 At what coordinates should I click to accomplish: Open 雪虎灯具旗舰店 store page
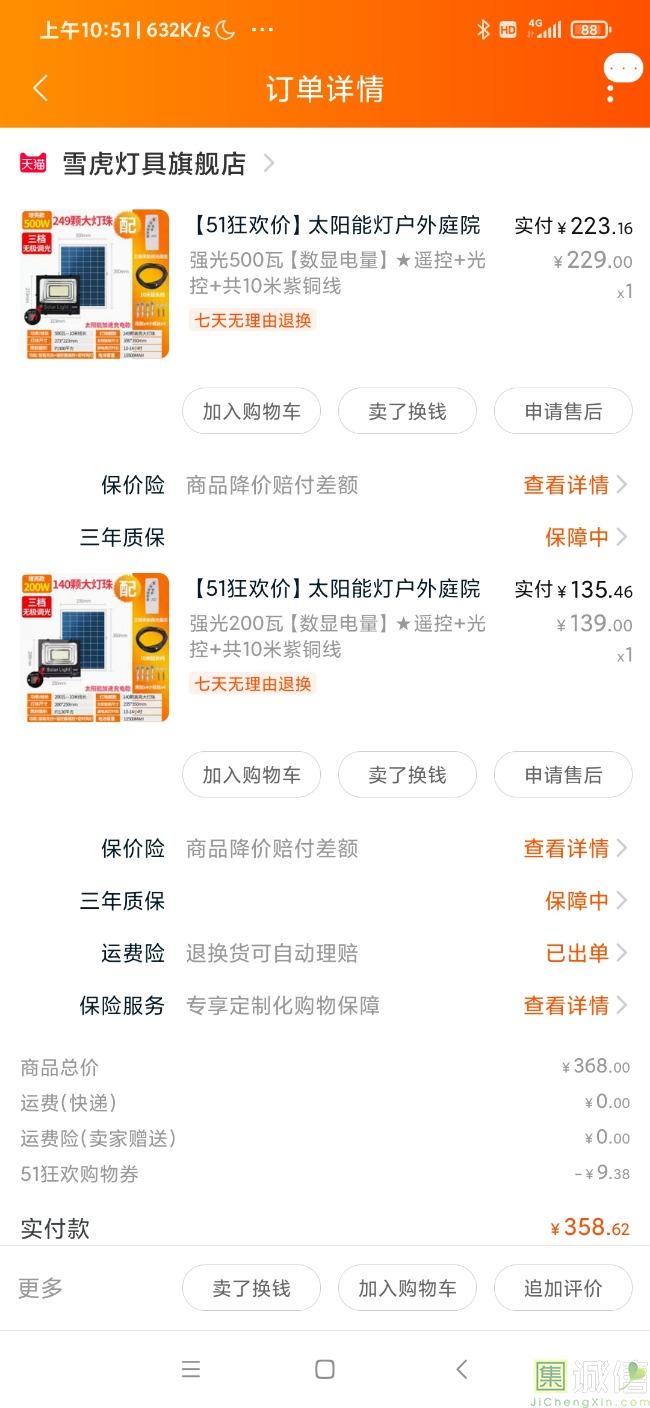pos(154,164)
